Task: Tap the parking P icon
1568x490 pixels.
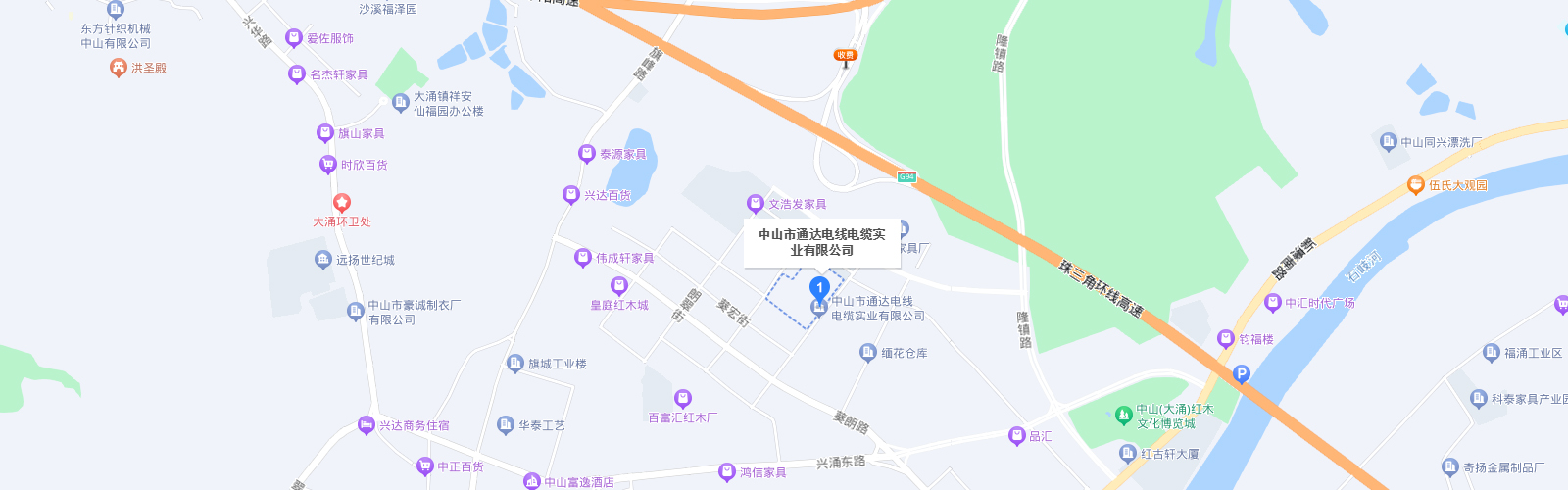Action: pyautogui.click(x=1241, y=373)
